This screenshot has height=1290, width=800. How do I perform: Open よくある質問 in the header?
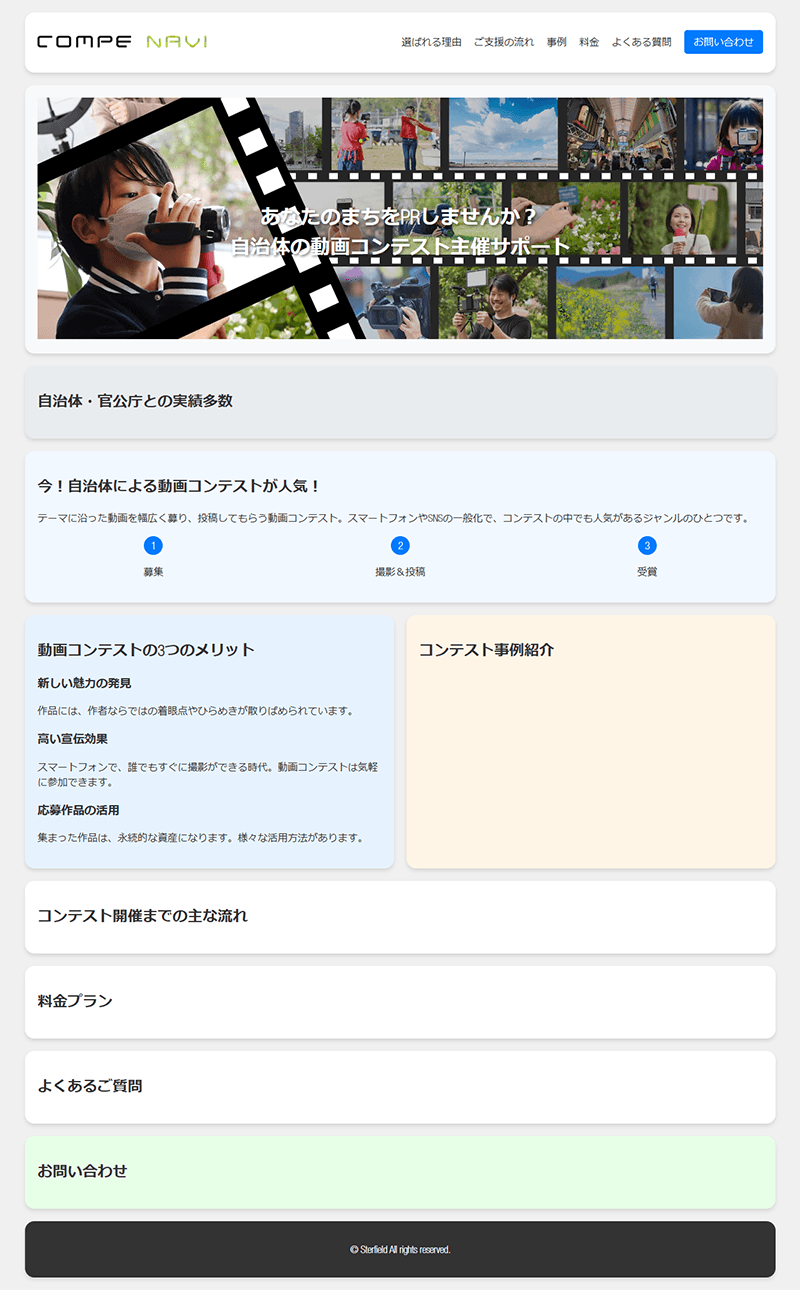point(641,42)
